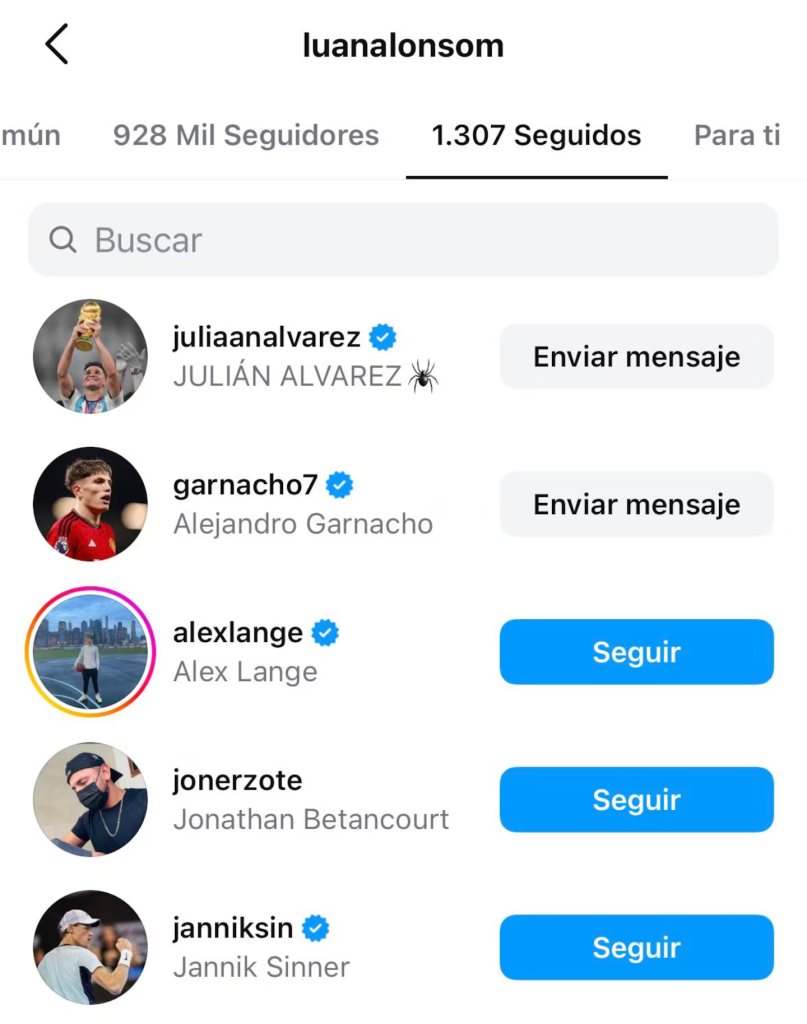Screen dimensions: 807x1024
Task: View alexlange's story from the ringed avatar
Action: [90, 652]
